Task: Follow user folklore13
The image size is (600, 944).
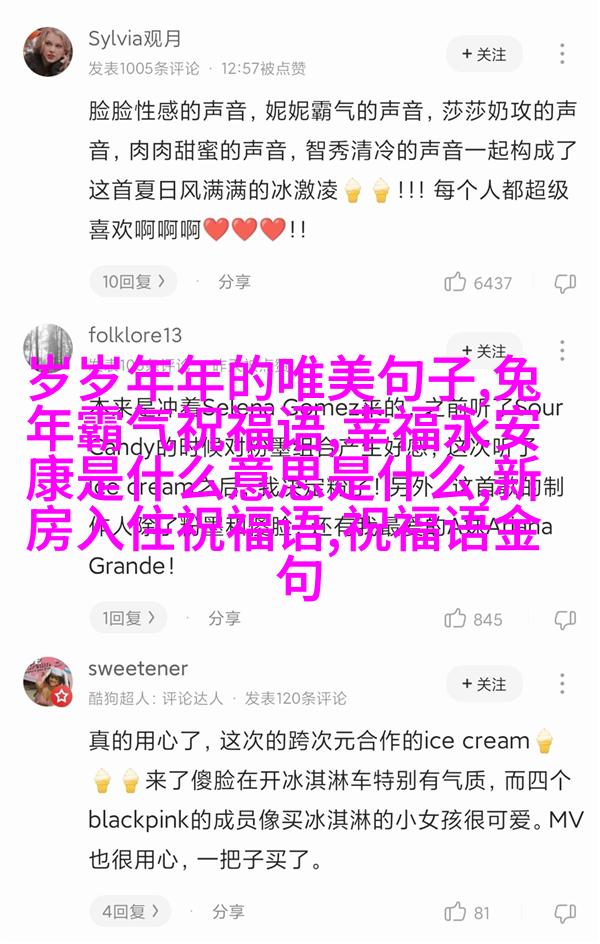Action: click(484, 351)
